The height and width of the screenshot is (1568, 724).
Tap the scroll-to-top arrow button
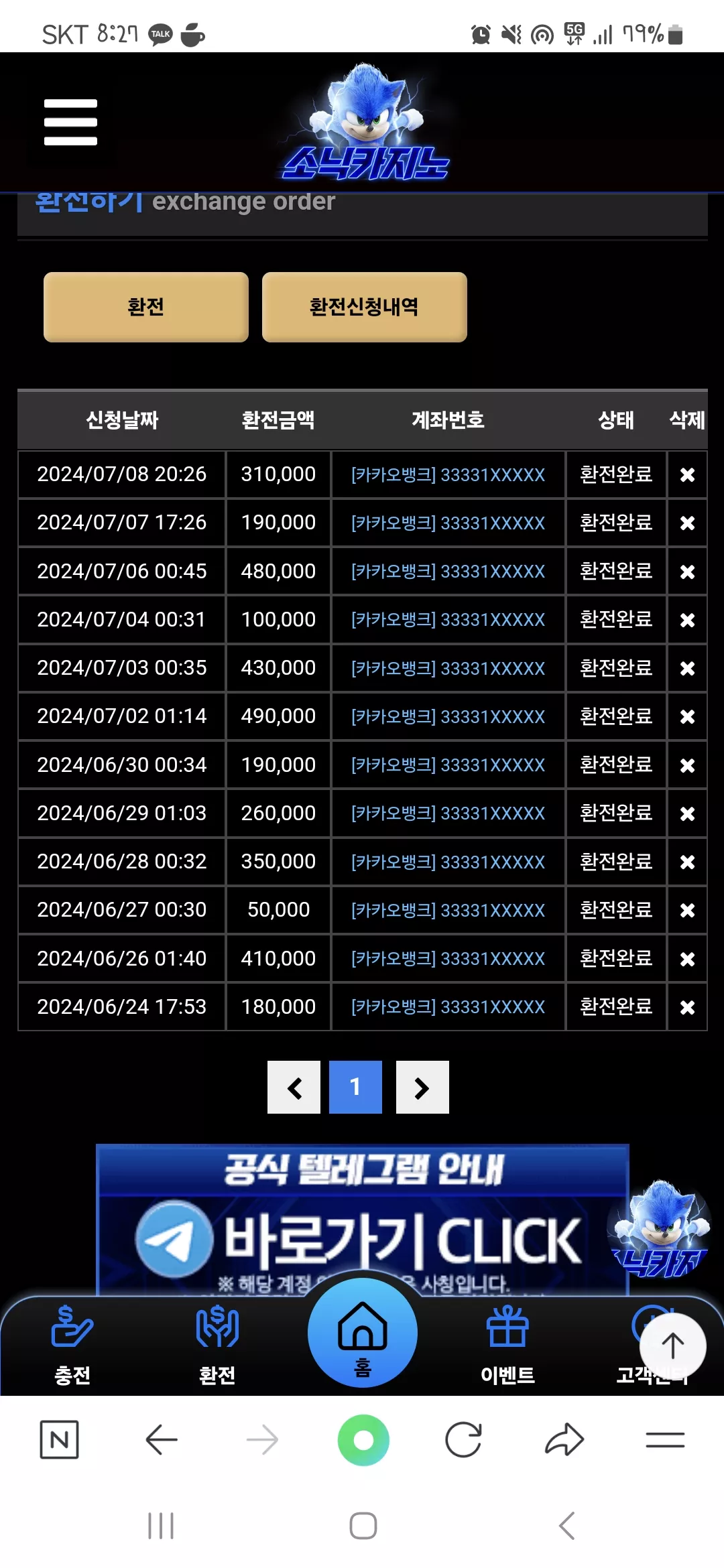(672, 1346)
